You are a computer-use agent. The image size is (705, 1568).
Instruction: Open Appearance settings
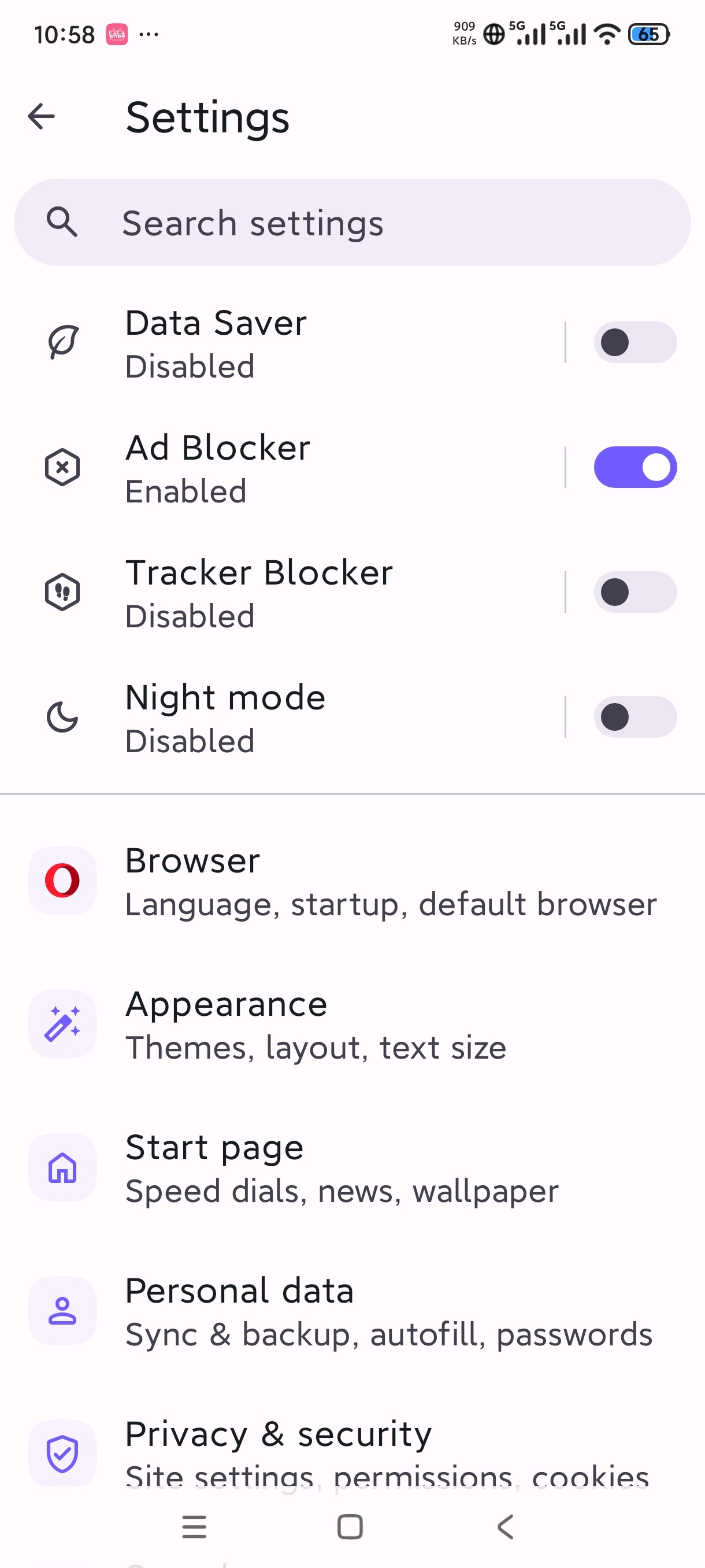(x=352, y=1025)
